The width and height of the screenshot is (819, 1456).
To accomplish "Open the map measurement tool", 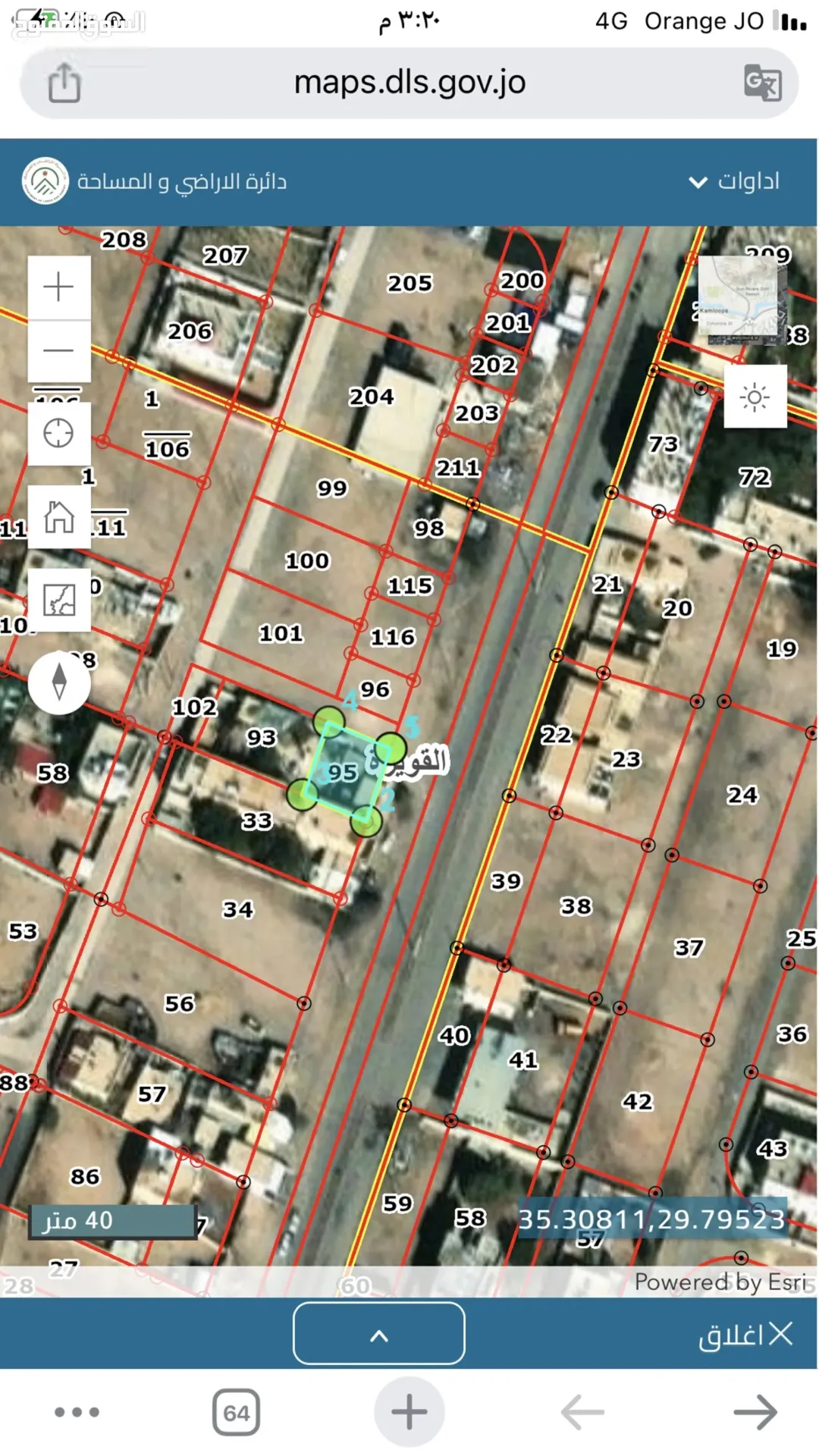I will coord(59,600).
